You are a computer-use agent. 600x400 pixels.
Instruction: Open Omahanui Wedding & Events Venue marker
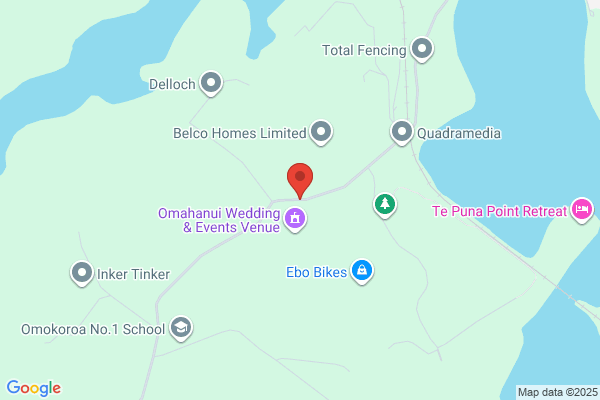(x=294, y=218)
